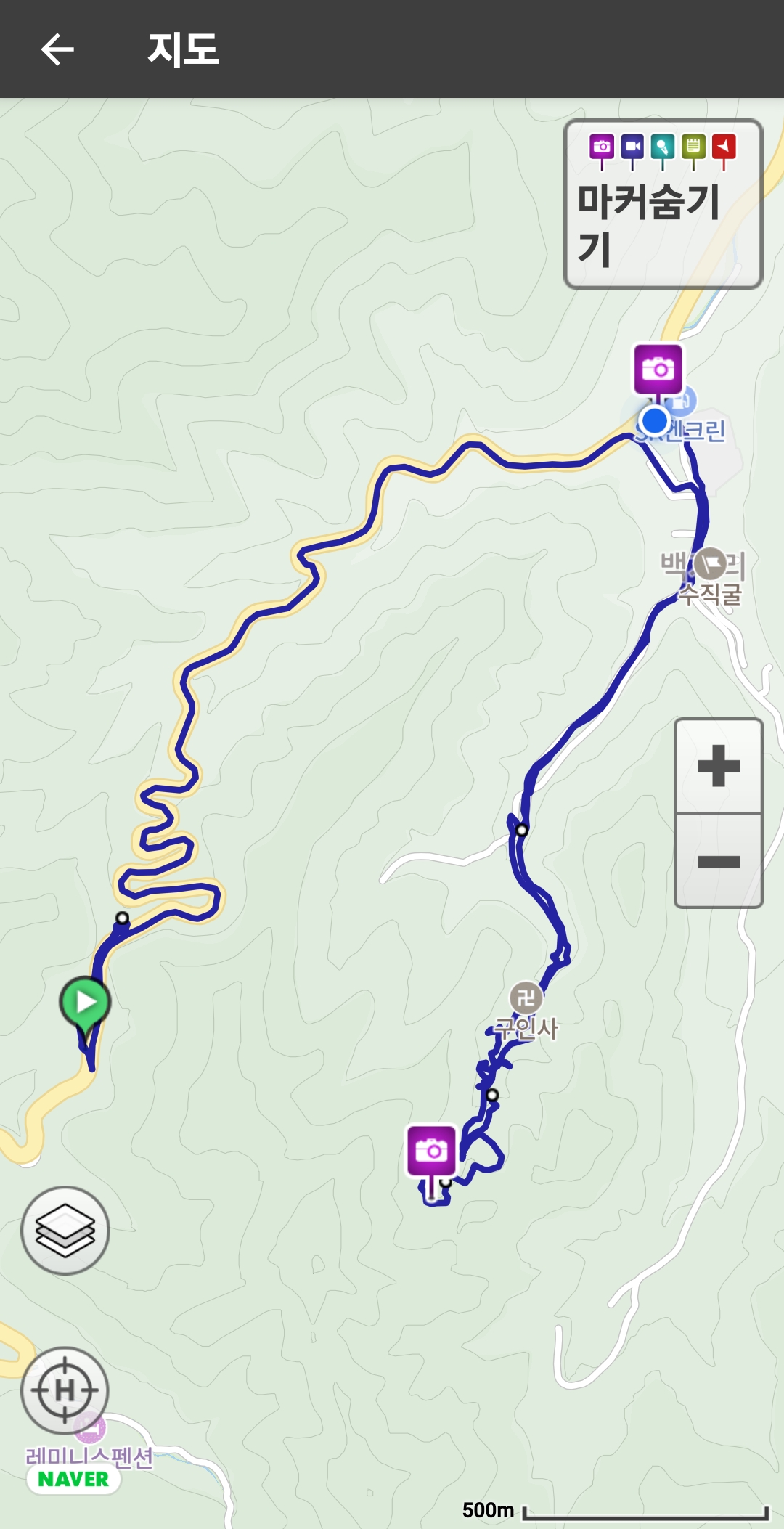Center map with the H crosshair button
784x1529 pixels.
pyautogui.click(x=65, y=1390)
